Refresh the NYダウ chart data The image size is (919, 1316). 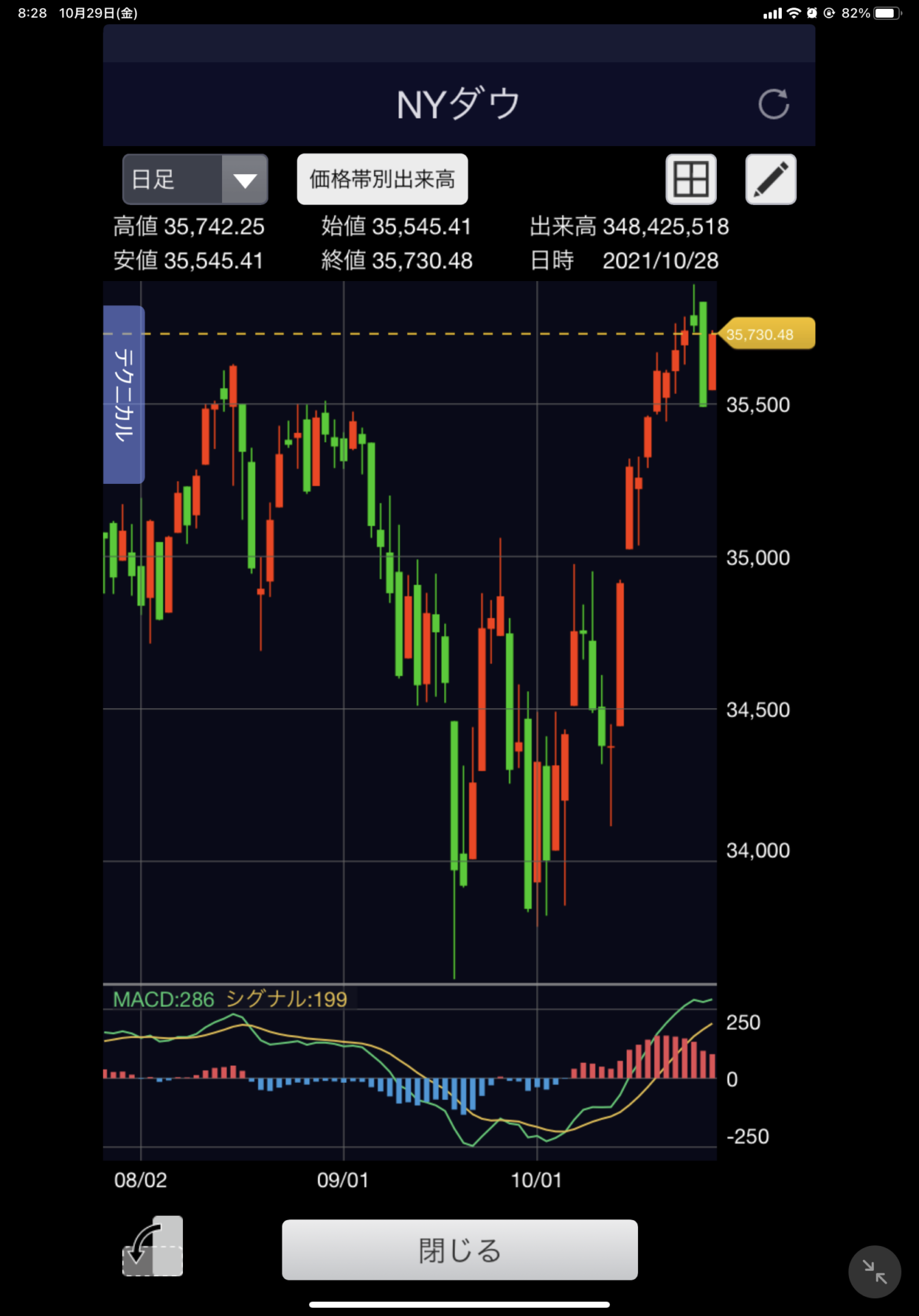(774, 104)
